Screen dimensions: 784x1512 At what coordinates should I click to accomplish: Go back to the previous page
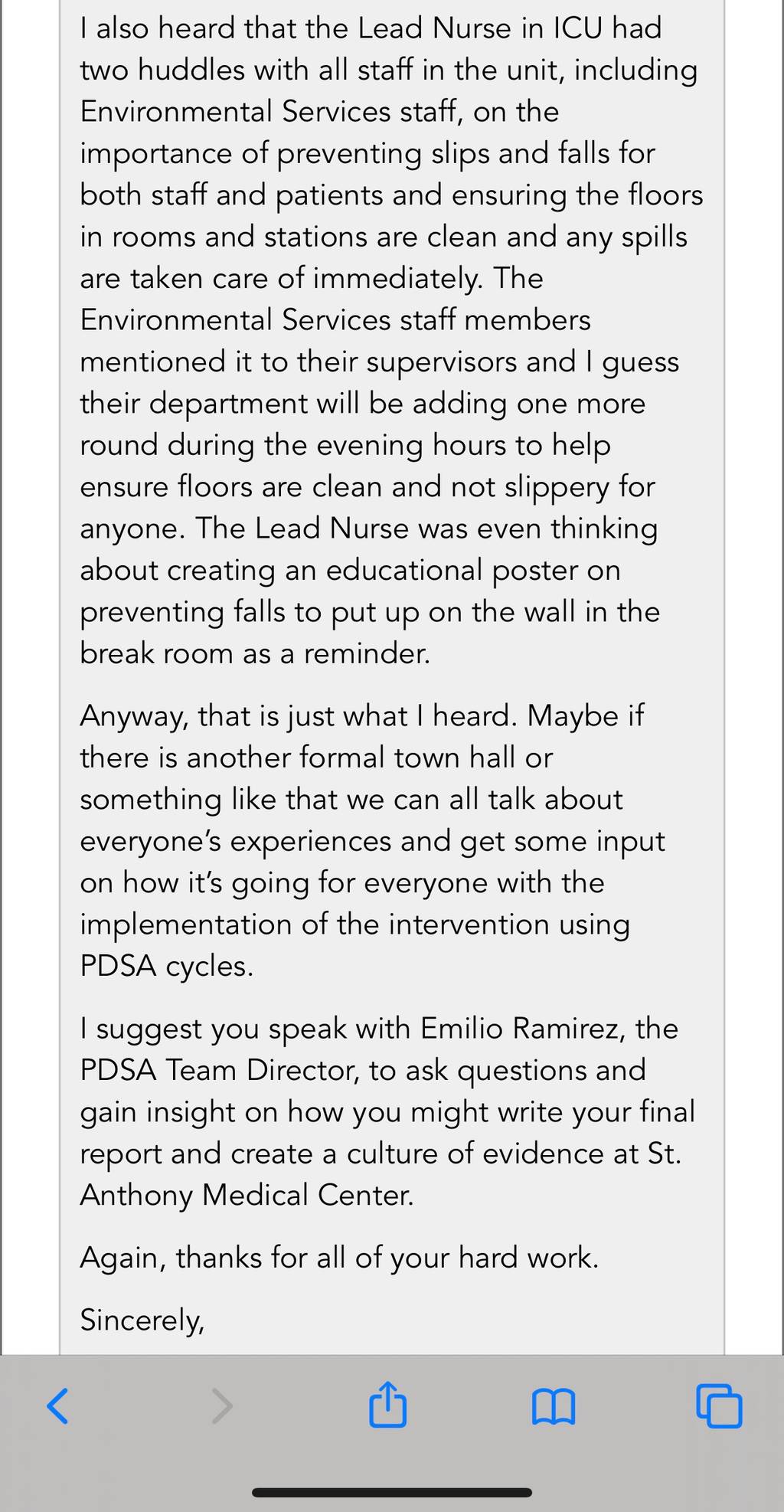point(58,1406)
